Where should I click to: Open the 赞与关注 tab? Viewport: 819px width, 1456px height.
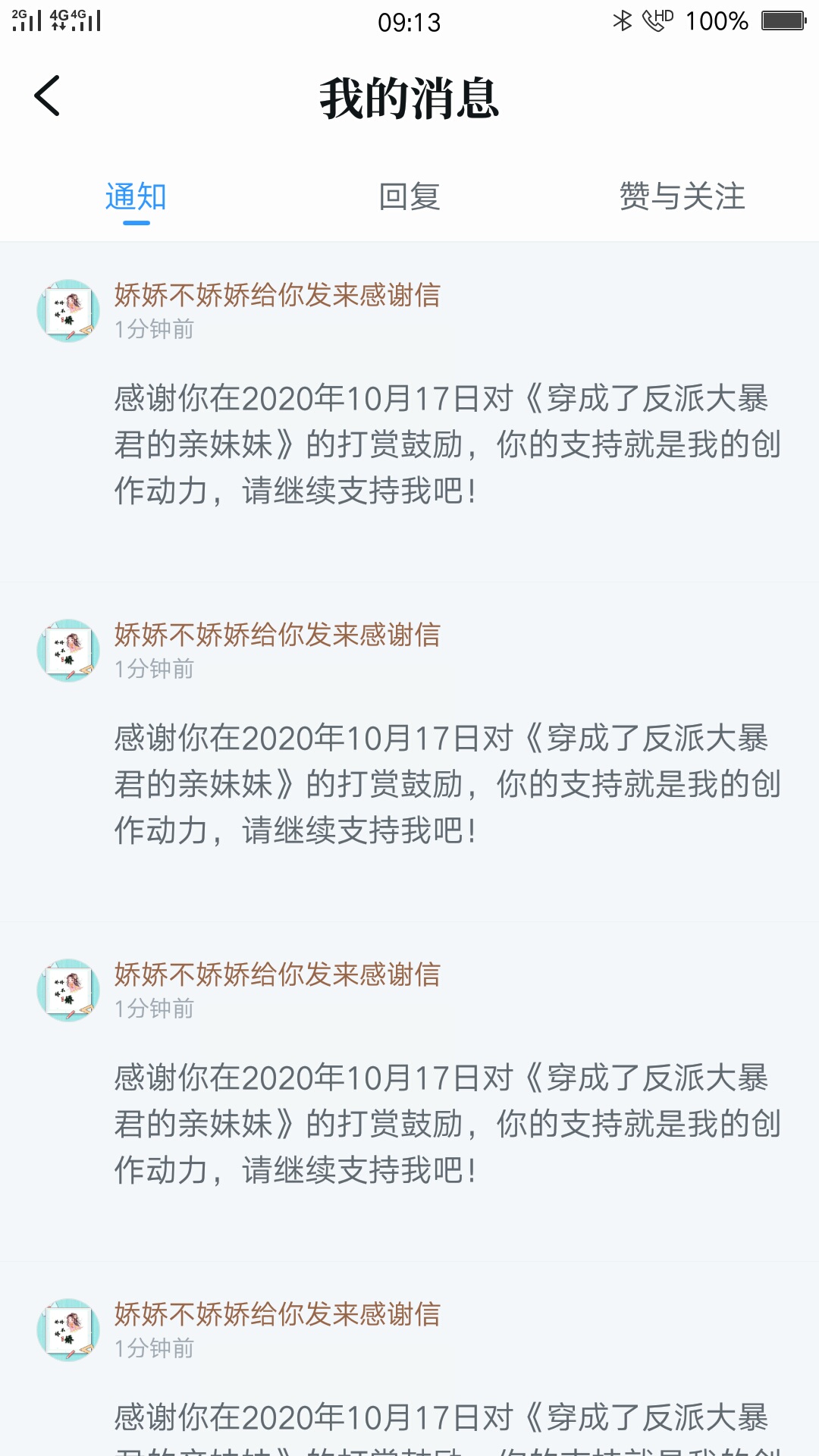[x=682, y=197]
